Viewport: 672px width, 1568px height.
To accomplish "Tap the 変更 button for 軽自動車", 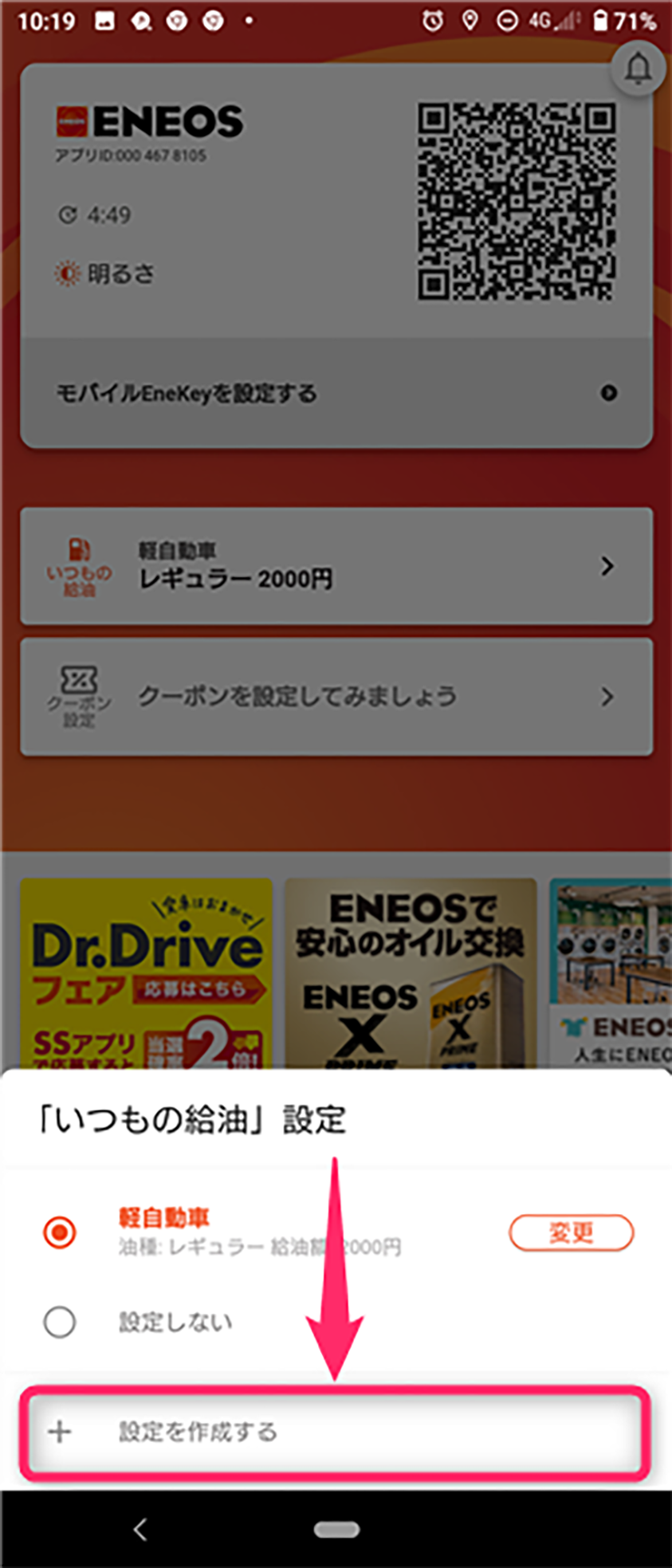I will point(571,1232).
